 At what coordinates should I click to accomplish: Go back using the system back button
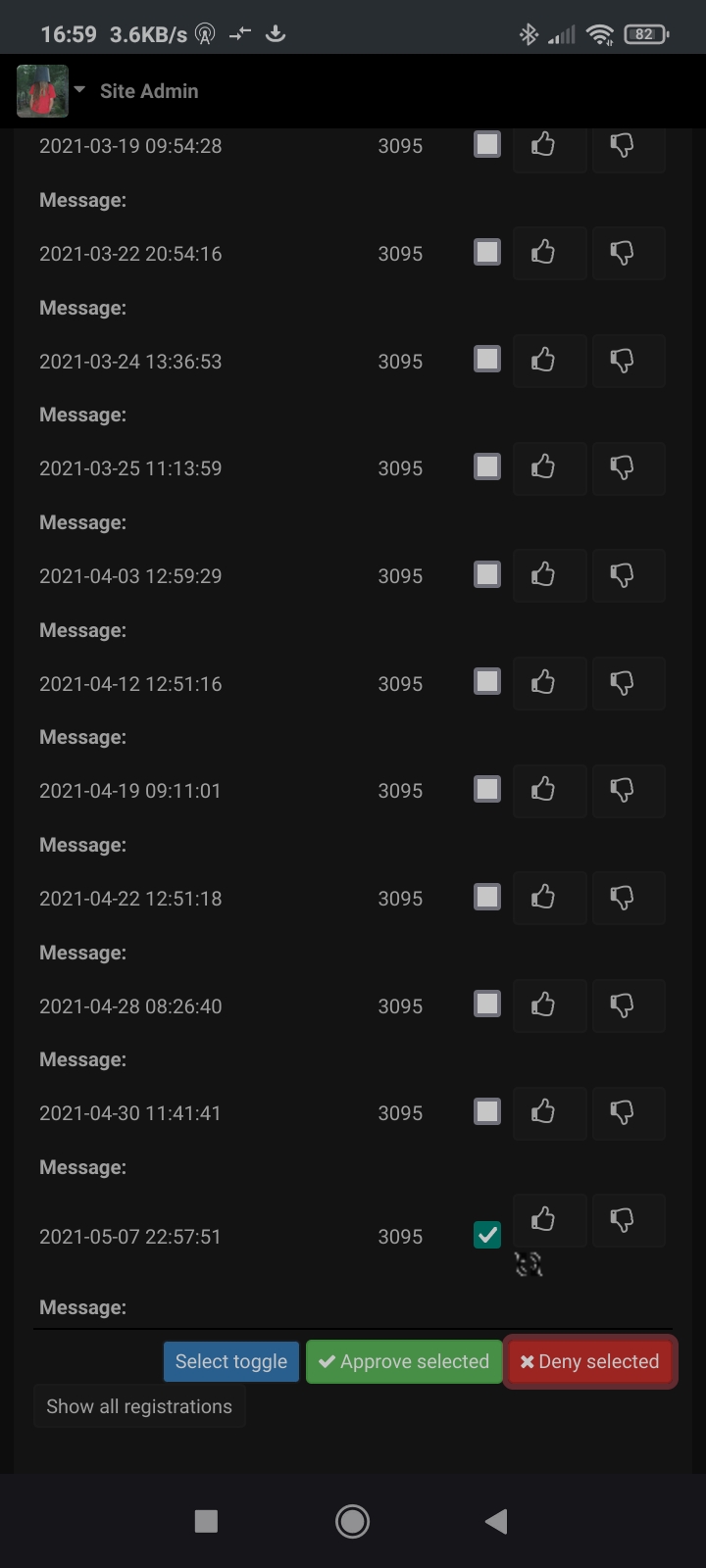coord(496,1521)
